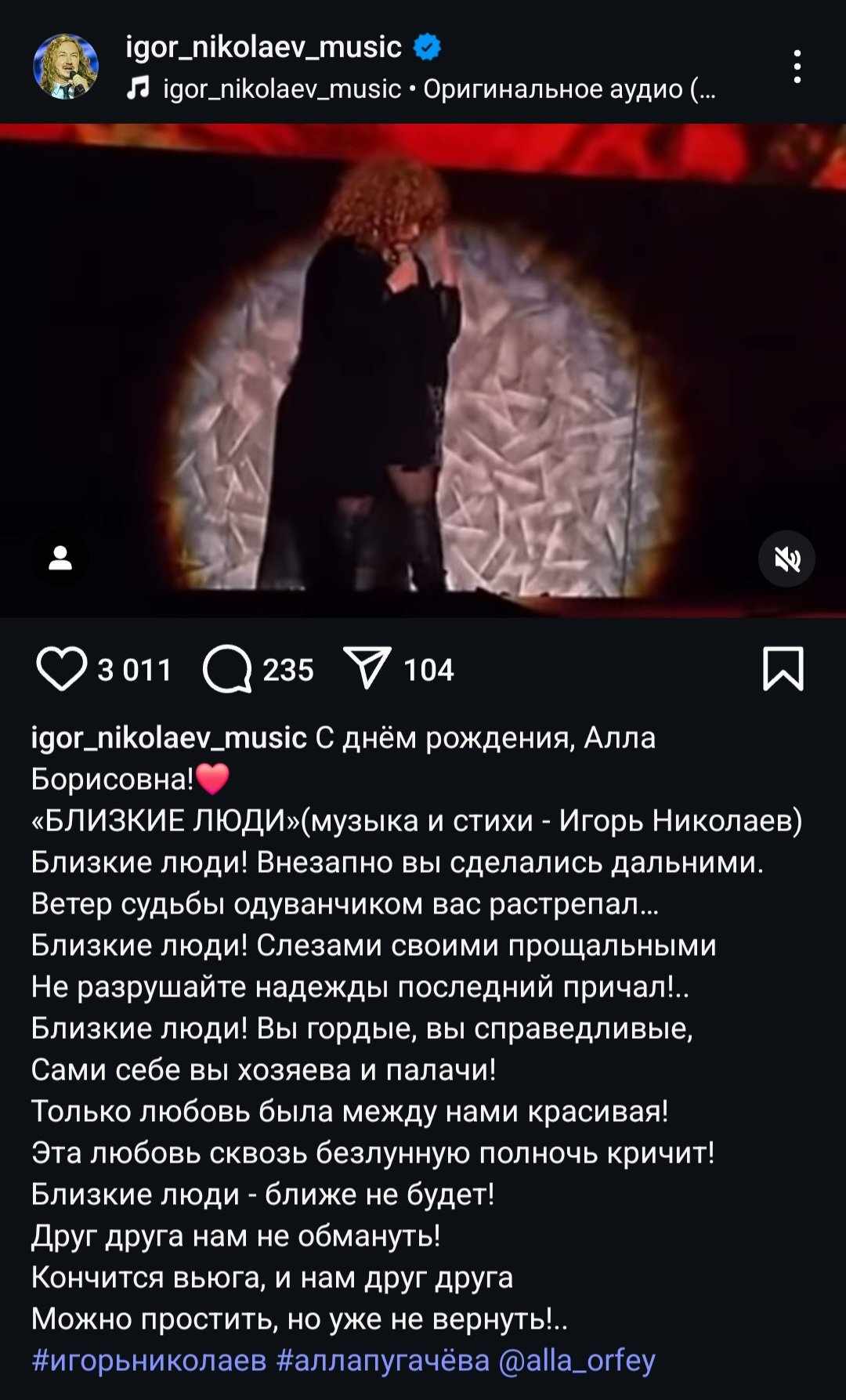Visit the @alla_orfey mention

[x=577, y=1361]
